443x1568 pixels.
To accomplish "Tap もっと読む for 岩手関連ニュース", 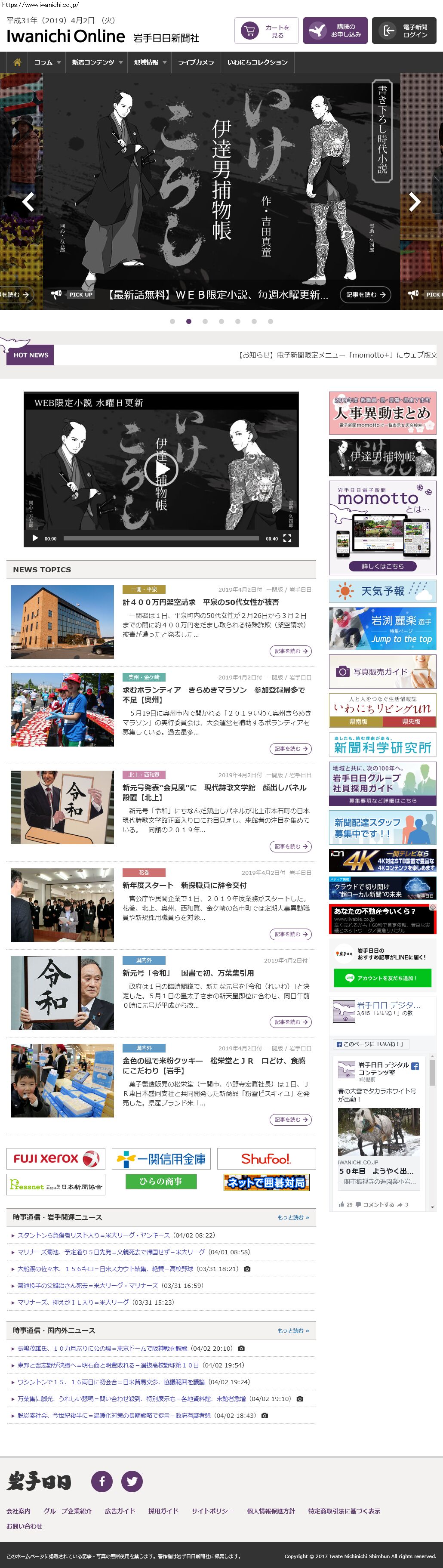I will (293, 1217).
